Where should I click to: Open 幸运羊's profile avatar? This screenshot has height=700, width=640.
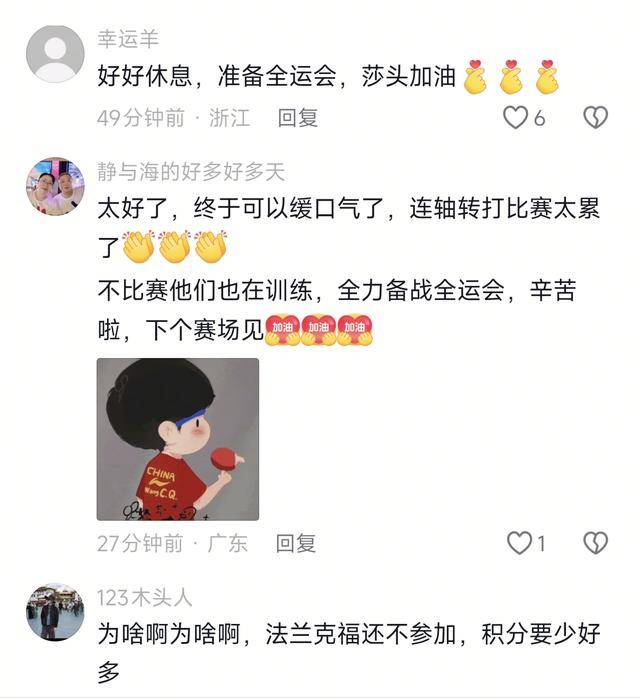55,54
